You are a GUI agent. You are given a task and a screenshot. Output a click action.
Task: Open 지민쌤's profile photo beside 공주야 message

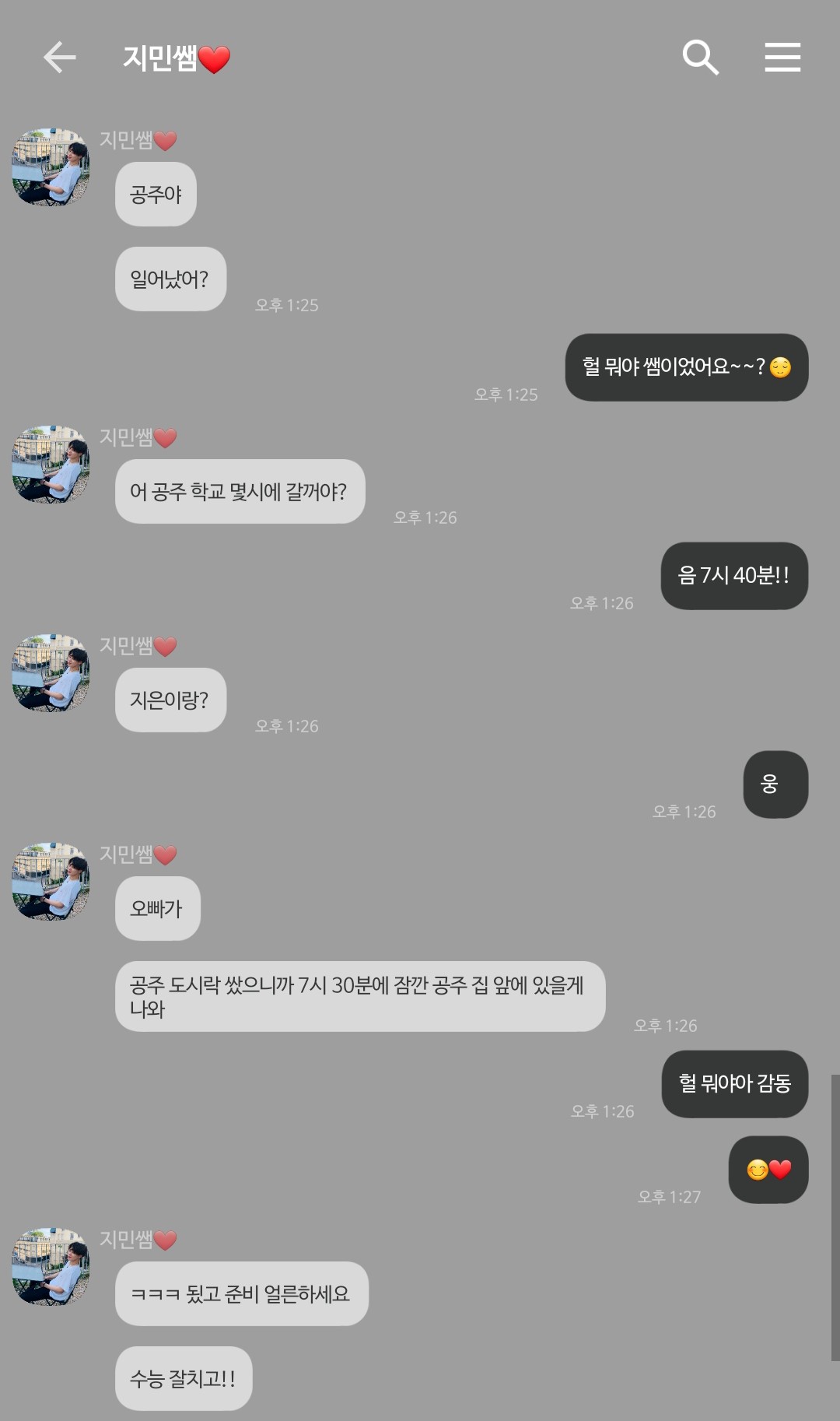click(x=51, y=167)
